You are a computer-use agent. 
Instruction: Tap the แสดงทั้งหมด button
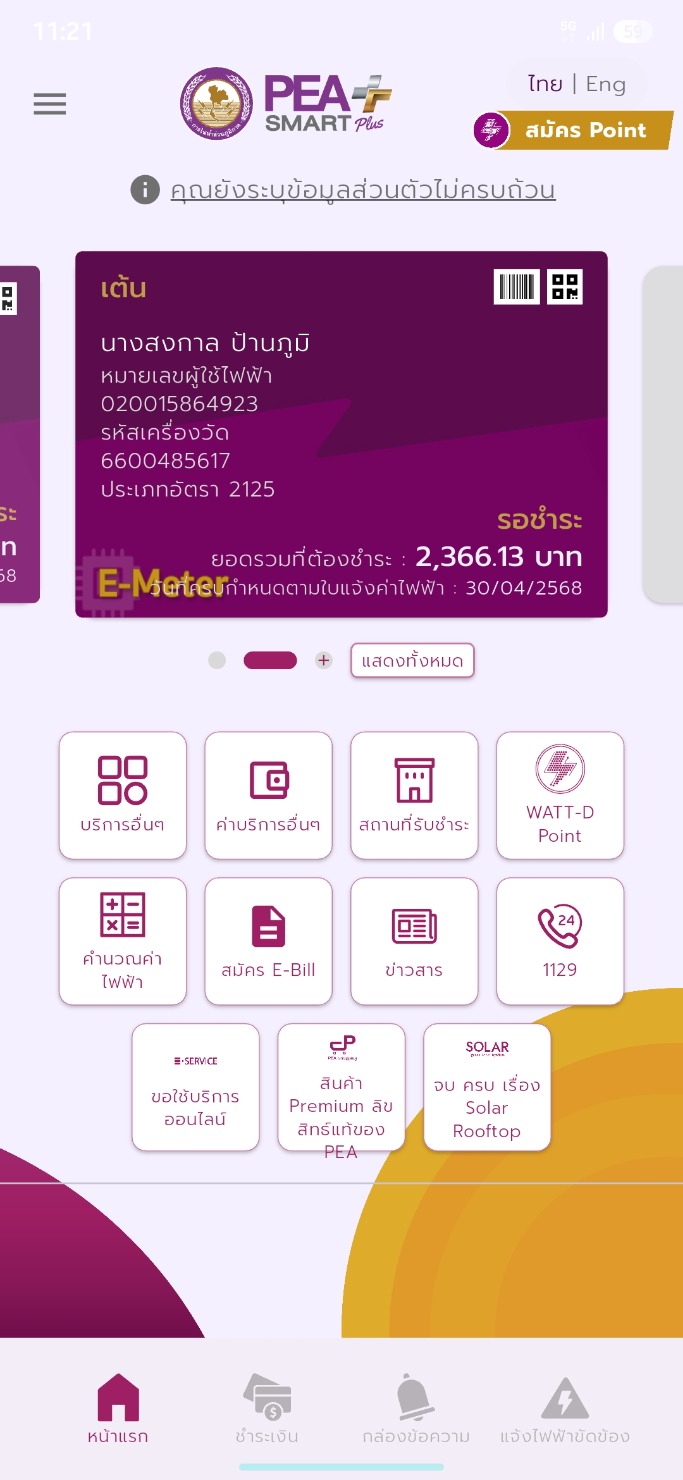412,661
